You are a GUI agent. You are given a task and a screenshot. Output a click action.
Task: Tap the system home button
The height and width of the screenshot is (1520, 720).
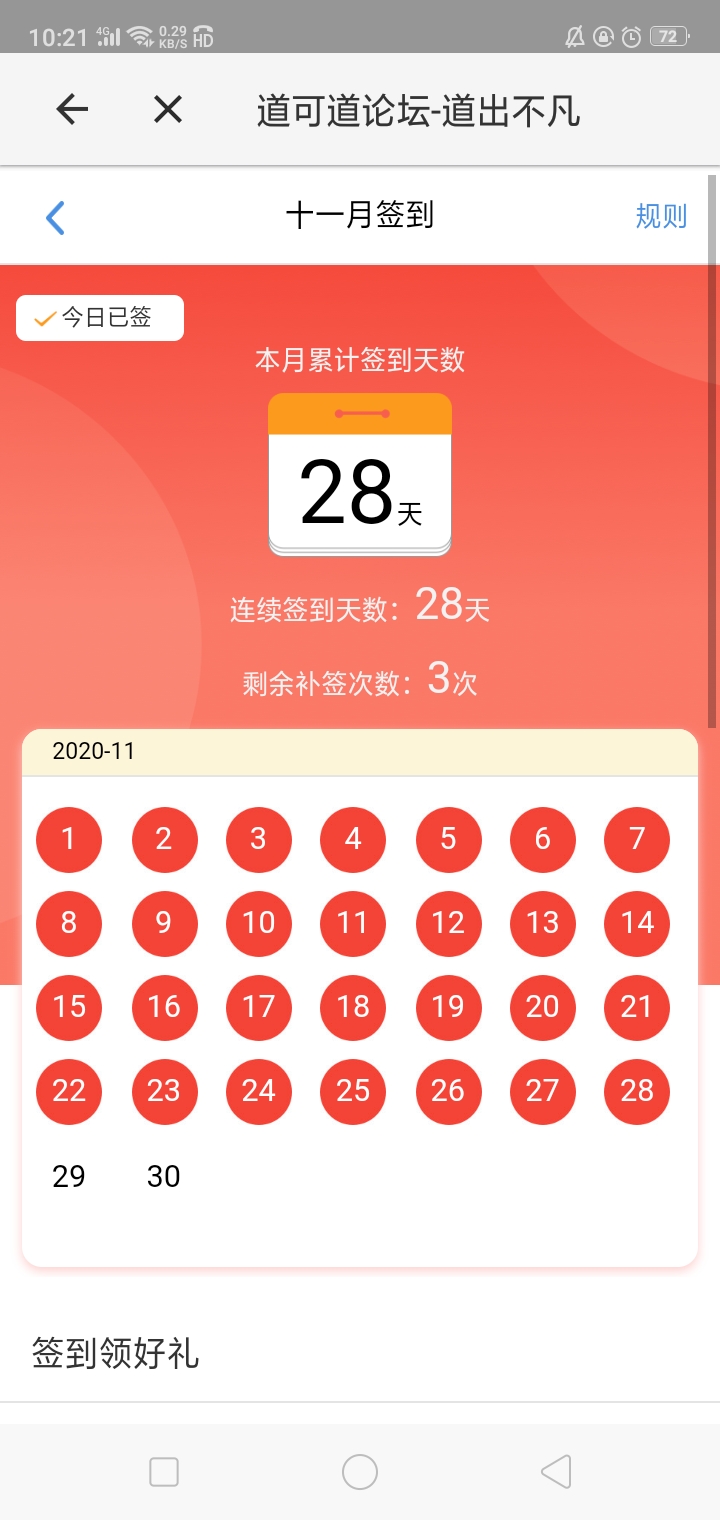[360, 1472]
